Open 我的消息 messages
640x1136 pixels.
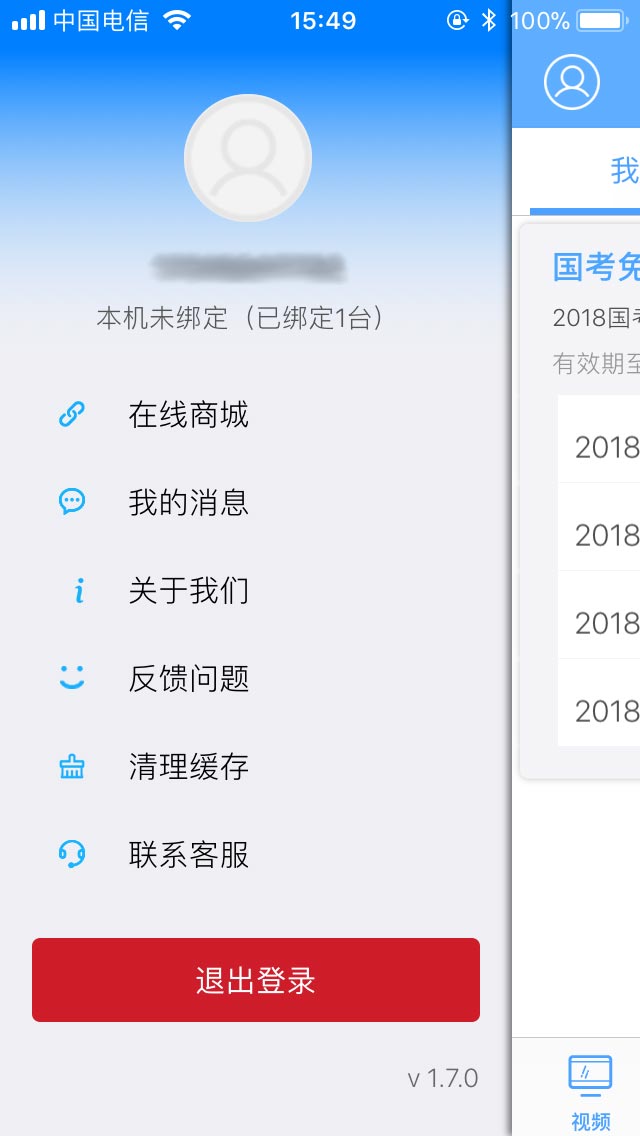coord(188,502)
